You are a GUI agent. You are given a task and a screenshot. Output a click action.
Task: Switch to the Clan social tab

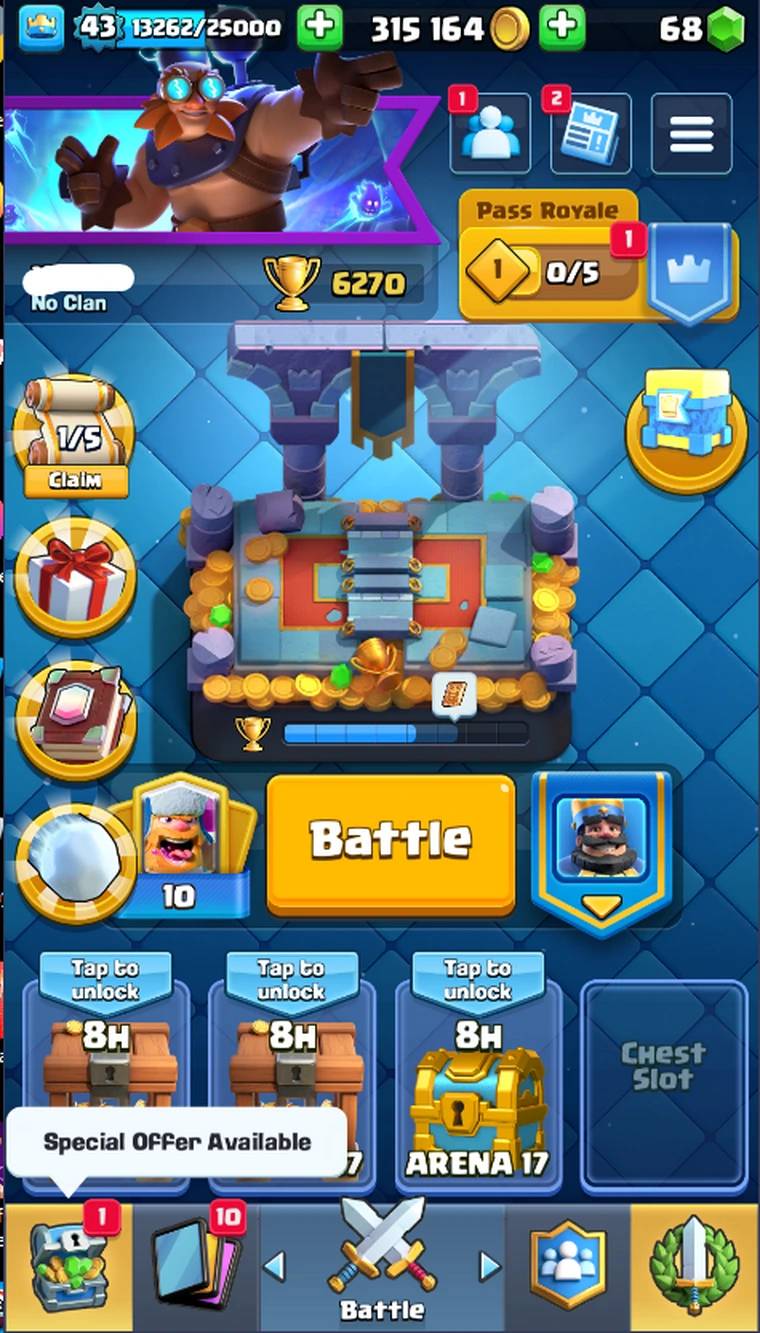click(x=568, y=1267)
